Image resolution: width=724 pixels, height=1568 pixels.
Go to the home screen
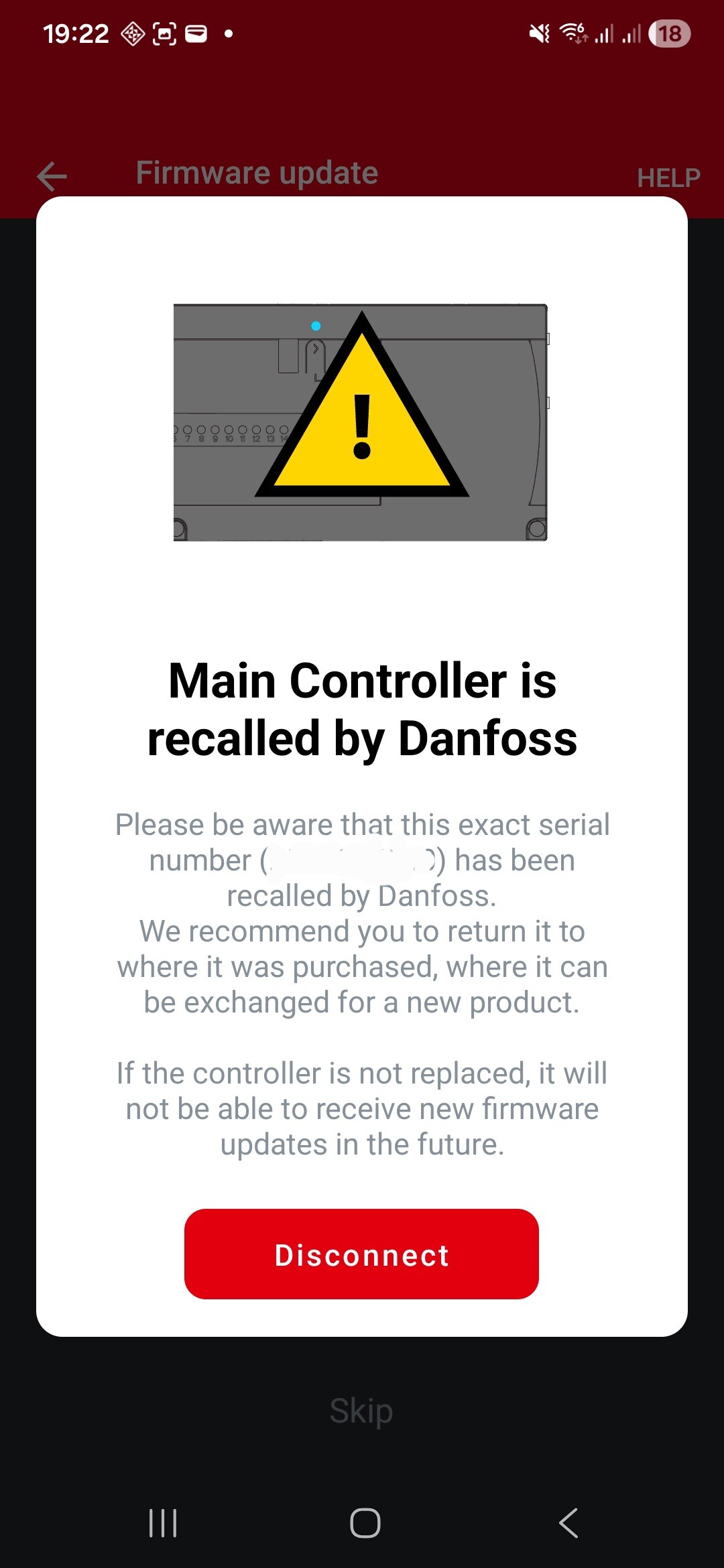point(365,1522)
